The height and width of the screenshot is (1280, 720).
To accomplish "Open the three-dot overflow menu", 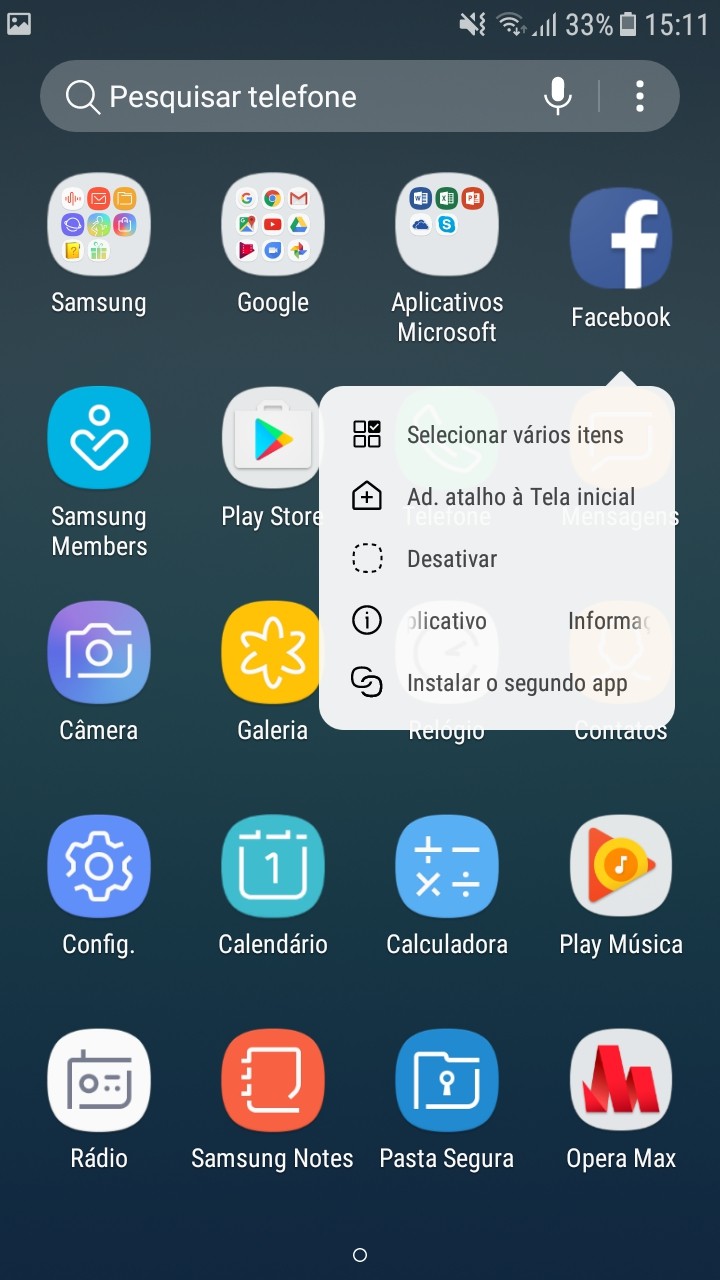I will [639, 97].
